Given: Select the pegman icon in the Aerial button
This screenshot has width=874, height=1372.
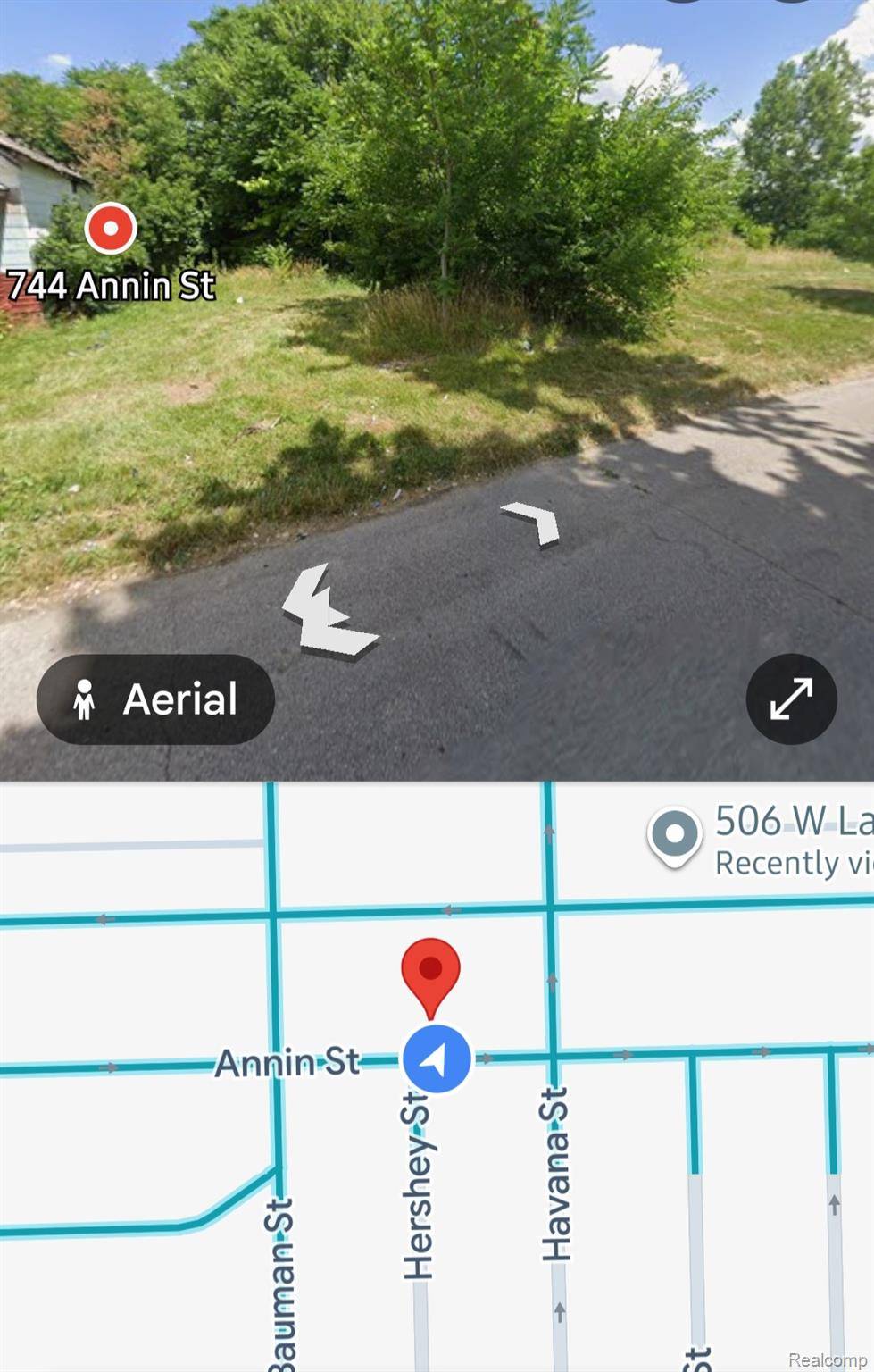Looking at the screenshot, I should [x=85, y=699].
